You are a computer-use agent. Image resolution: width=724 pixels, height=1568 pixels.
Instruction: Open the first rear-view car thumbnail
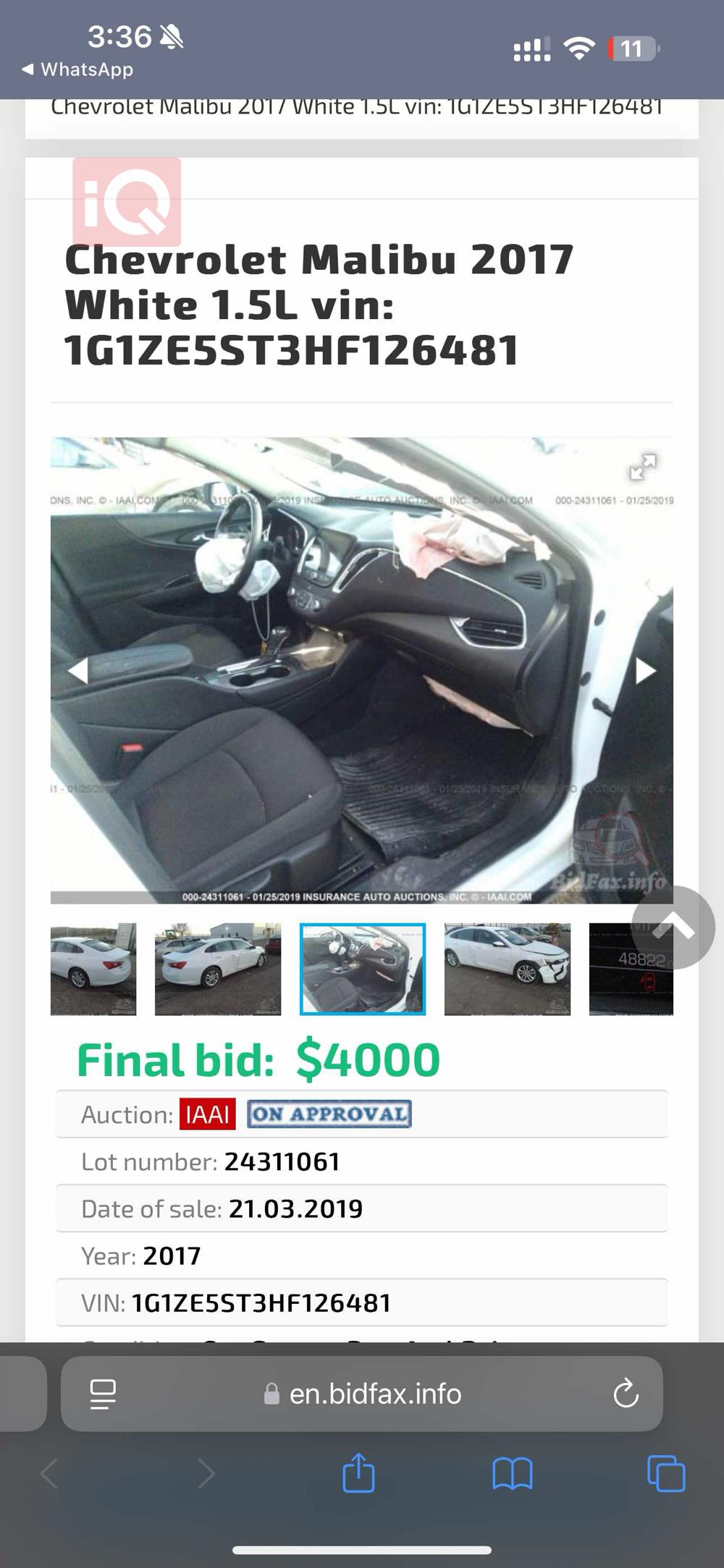coord(93,969)
